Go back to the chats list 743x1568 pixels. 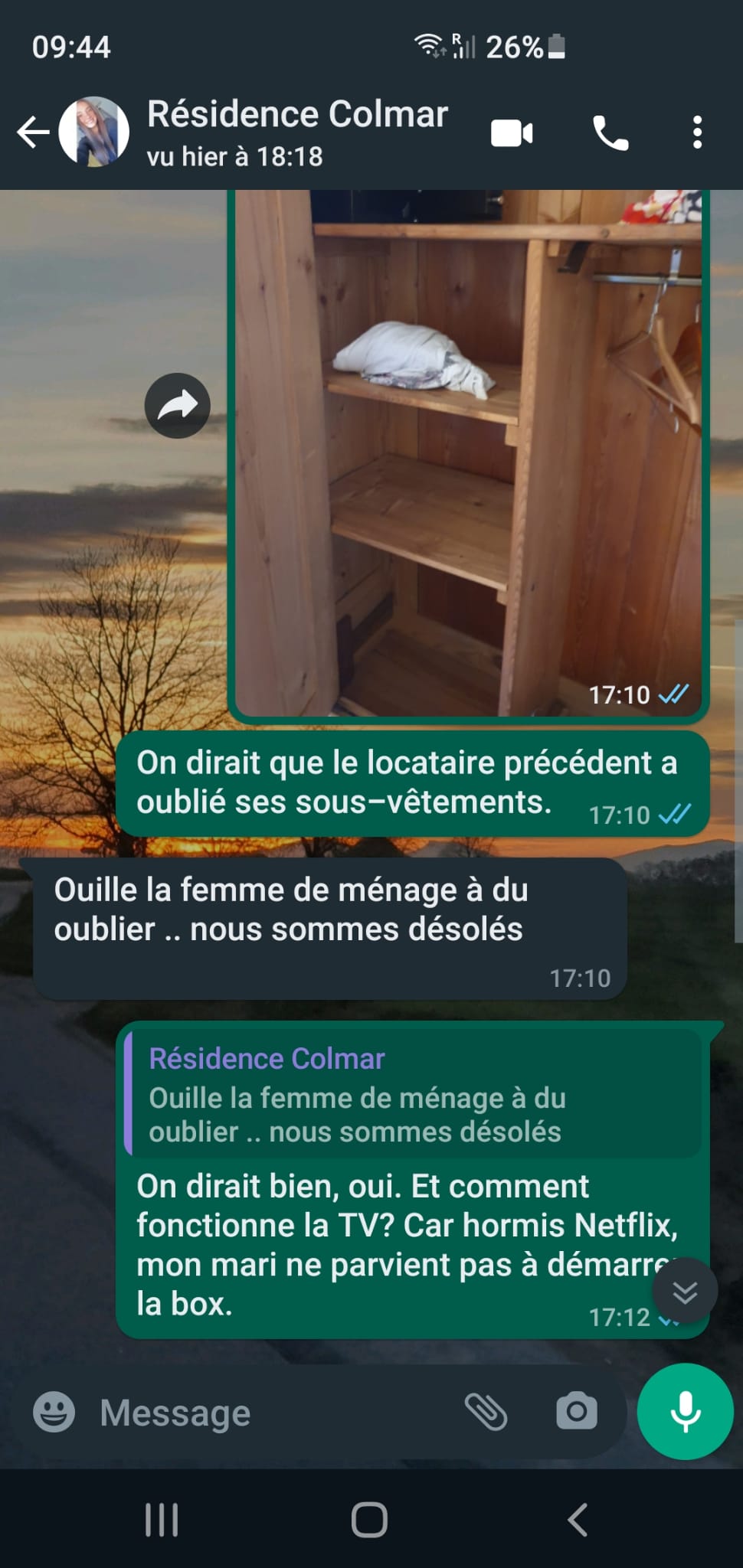tap(34, 132)
